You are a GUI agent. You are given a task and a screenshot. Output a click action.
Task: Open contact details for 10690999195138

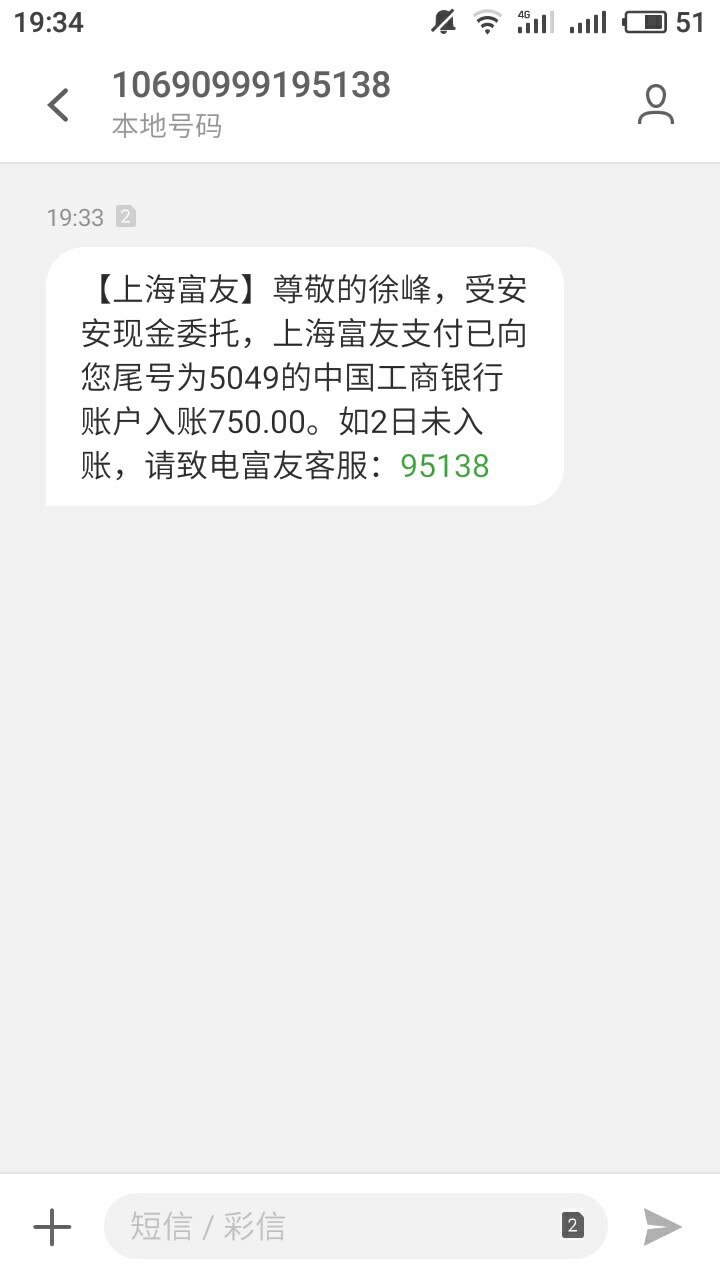pyautogui.click(x=656, y=105)
